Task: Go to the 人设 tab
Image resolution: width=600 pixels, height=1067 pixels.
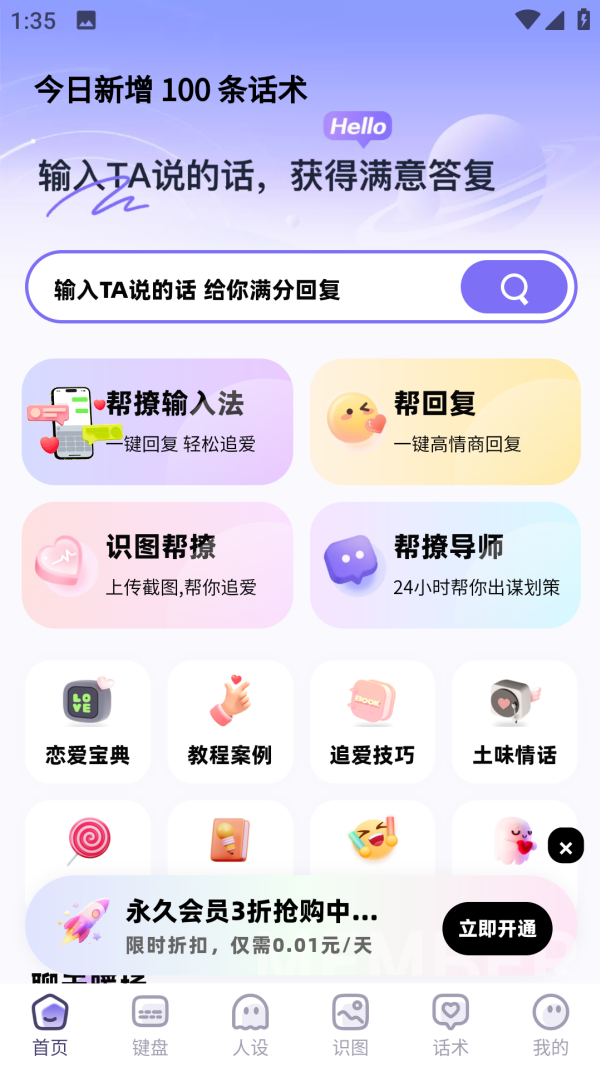Action: coord(250,1025)
